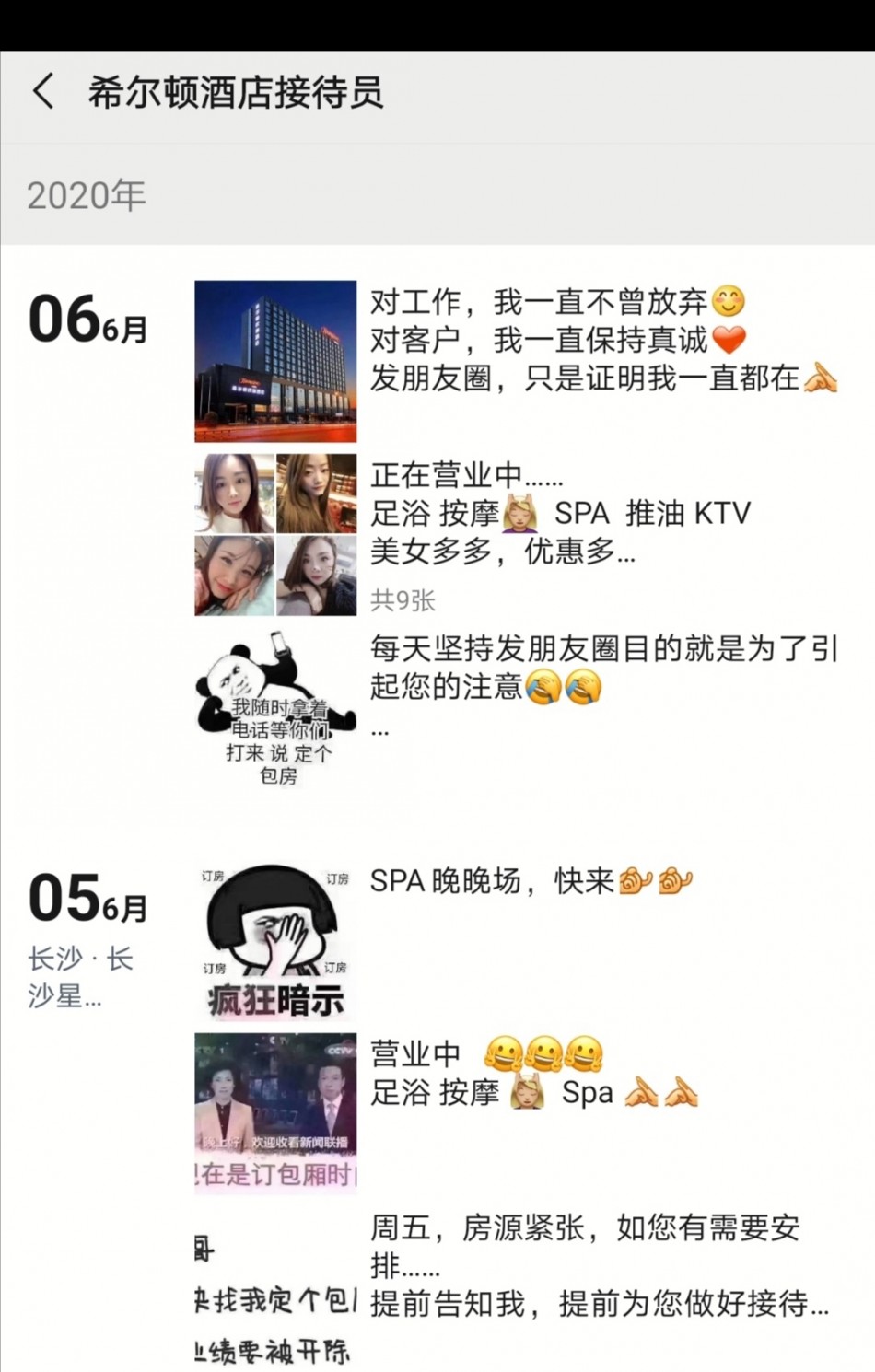The height and width of the screenshot is (1372, 875).
Task: Go back from 希尔顿酒店接待员 page
Action: pos(43,92)
